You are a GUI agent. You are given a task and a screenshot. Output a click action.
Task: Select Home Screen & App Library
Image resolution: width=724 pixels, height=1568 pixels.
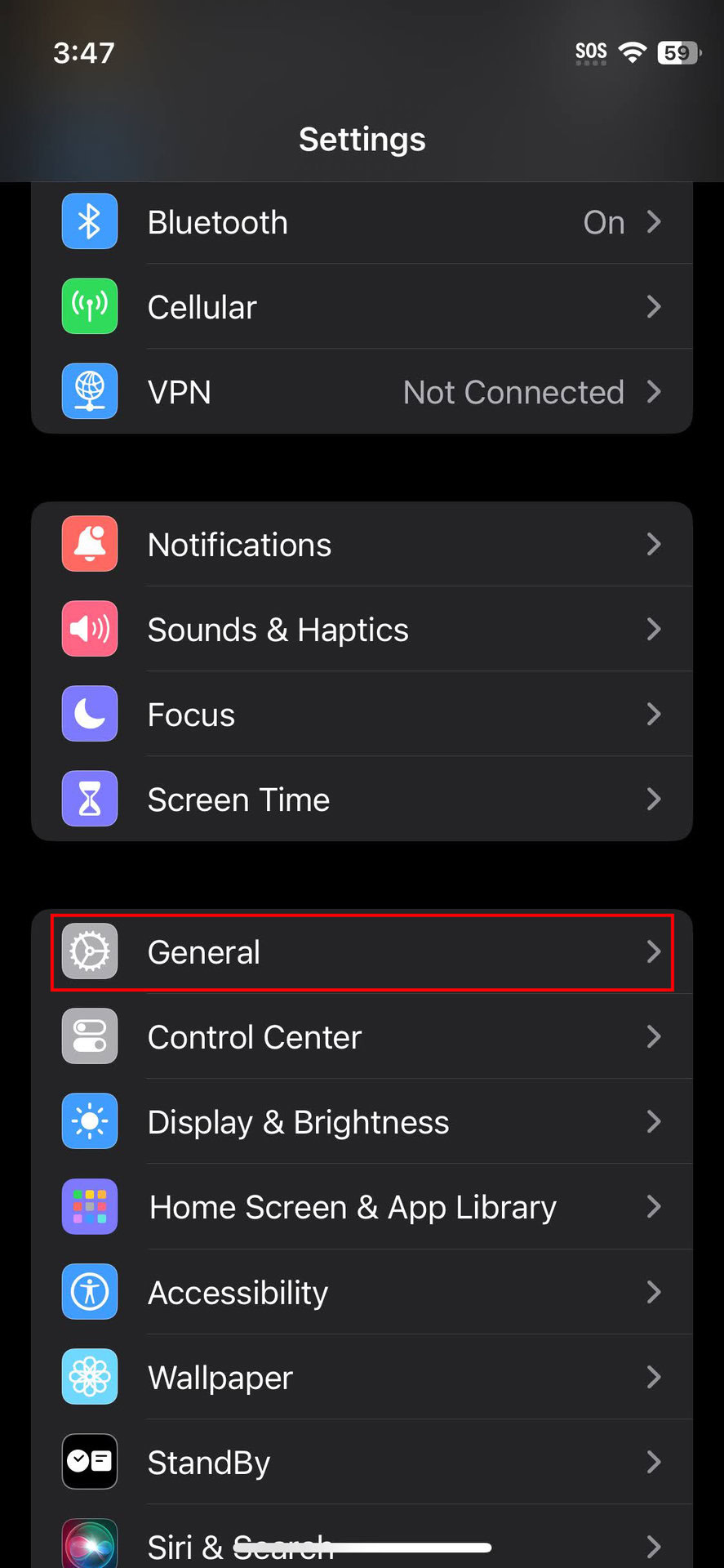tap(362, 1207)
